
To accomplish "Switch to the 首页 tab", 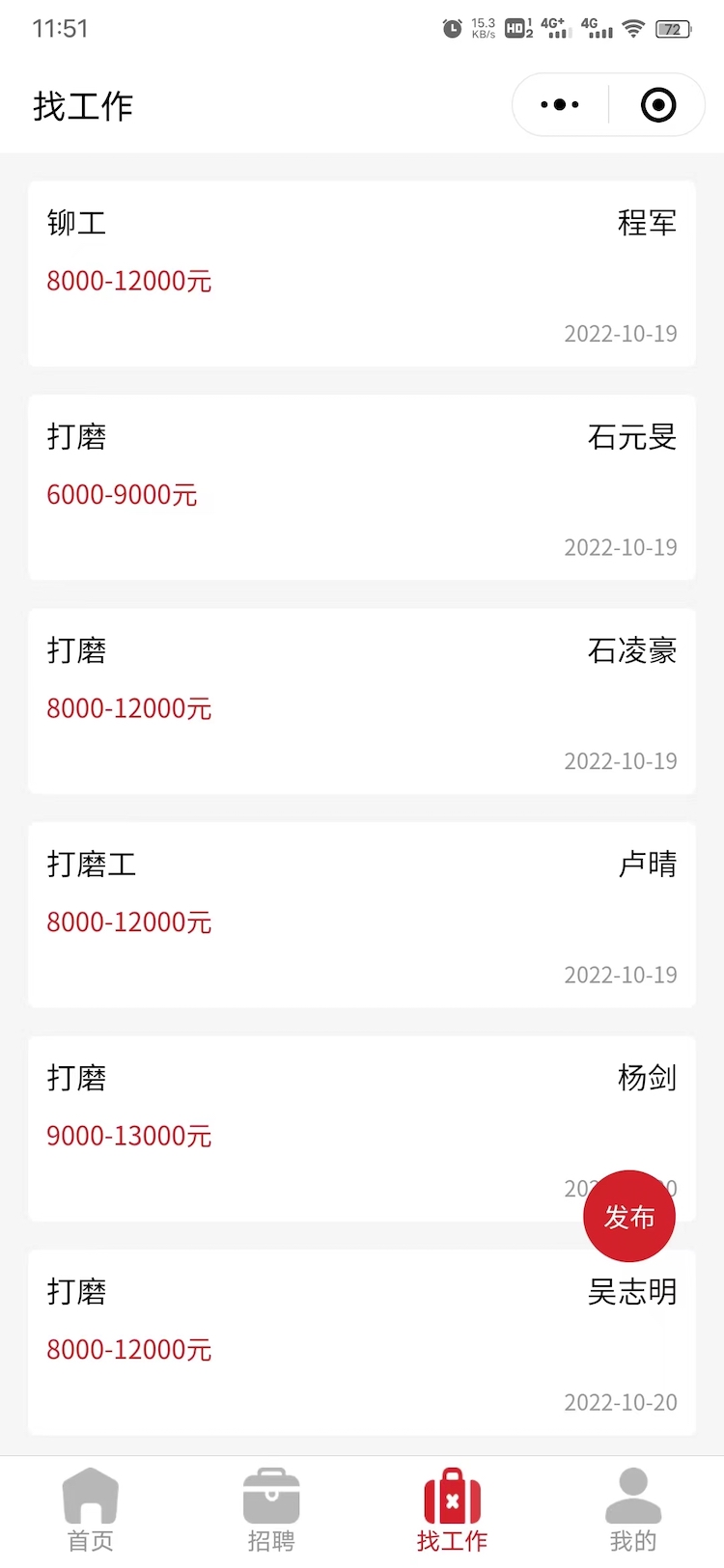I will click(x=91, y=1510).
